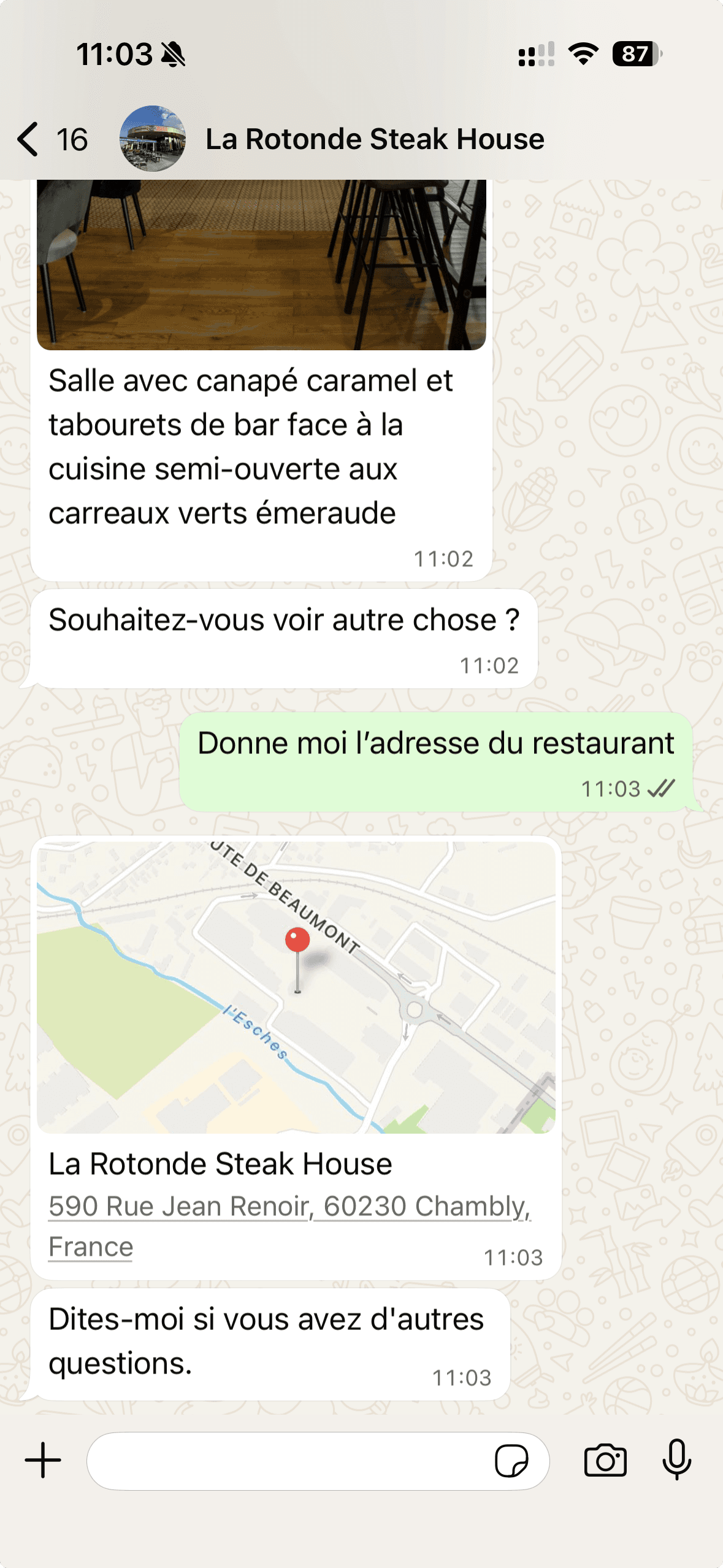This screenshot has width=723, height=1568.
Task: Open the restaurant interior photo
Action: [261, 264]
